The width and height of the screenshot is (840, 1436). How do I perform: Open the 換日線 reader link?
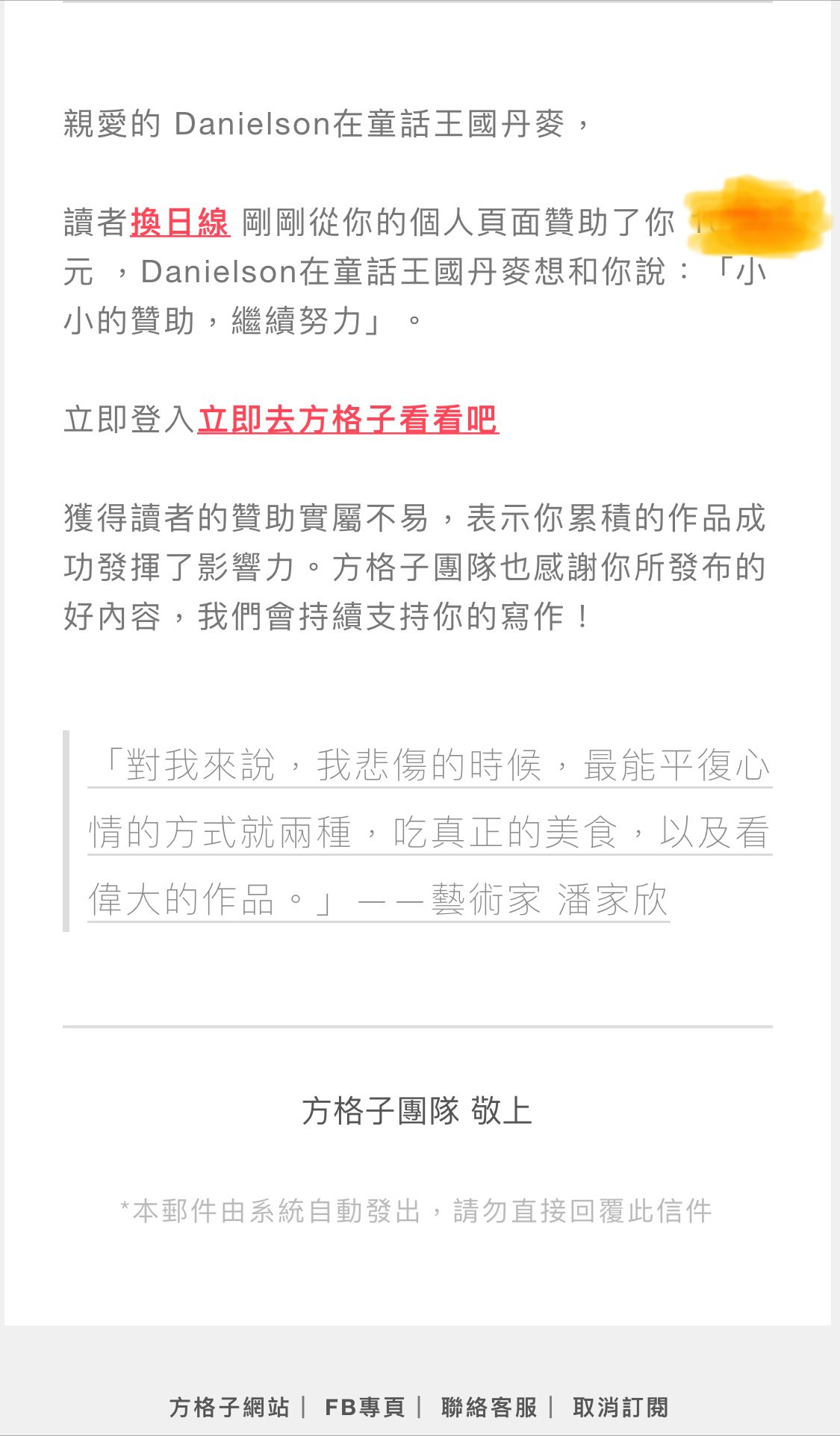(x=180, y=223)
